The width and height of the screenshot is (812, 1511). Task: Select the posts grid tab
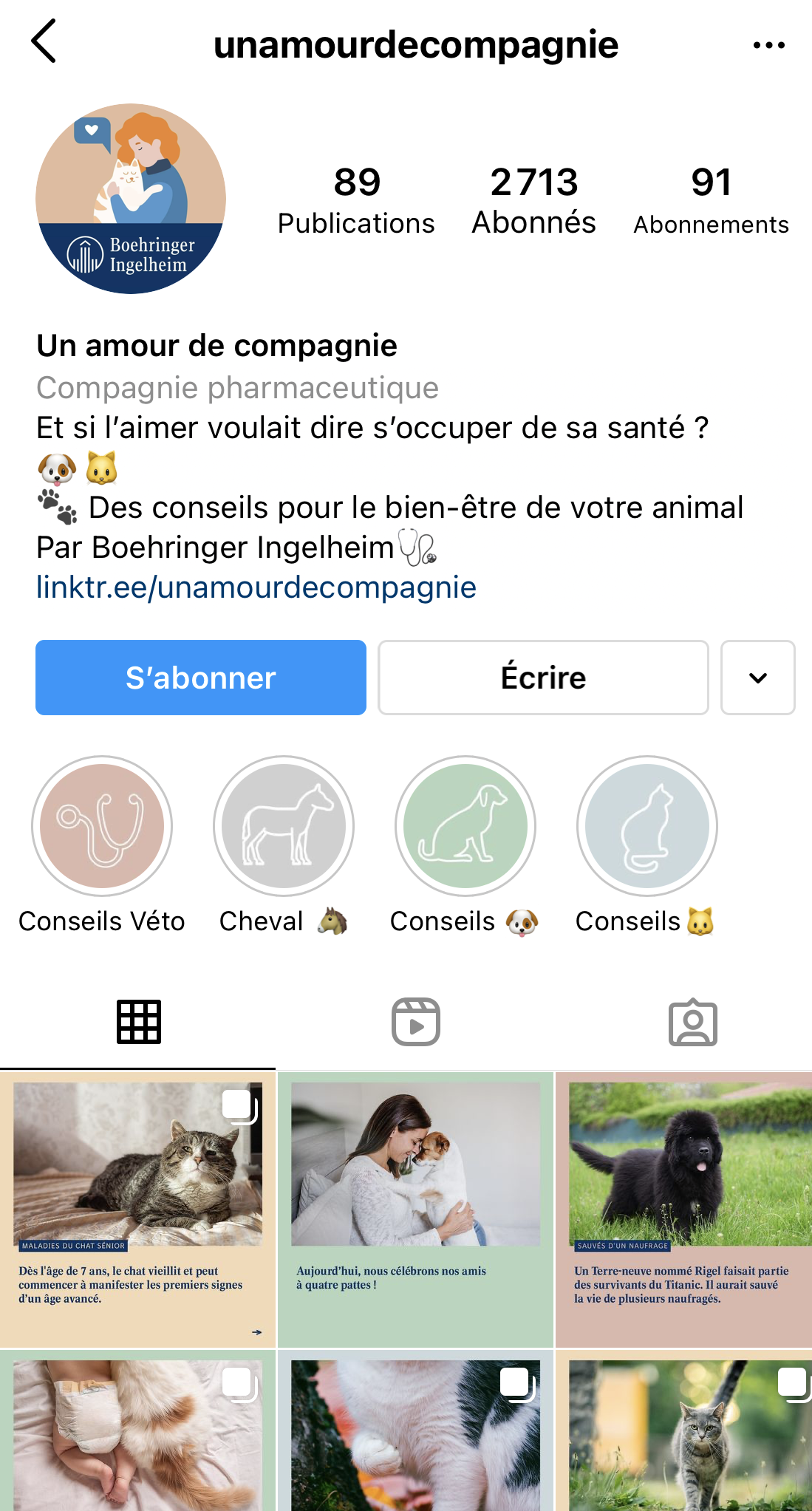point(138,1022)
